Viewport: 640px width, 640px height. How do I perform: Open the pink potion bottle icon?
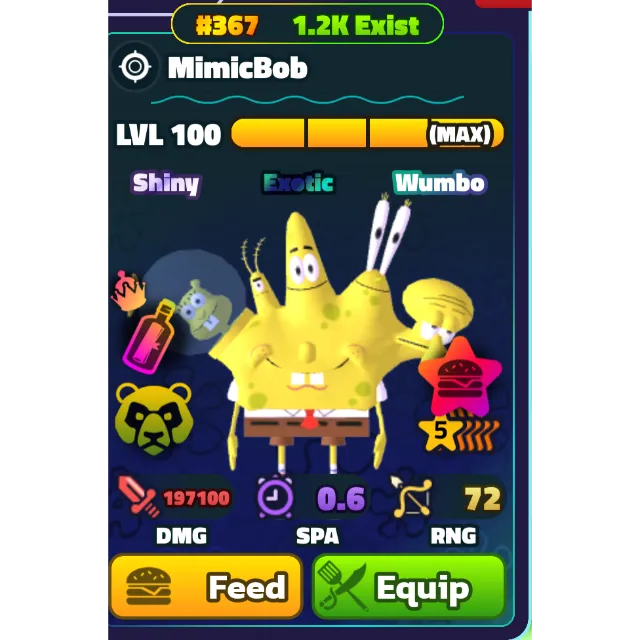pos(147,333)
